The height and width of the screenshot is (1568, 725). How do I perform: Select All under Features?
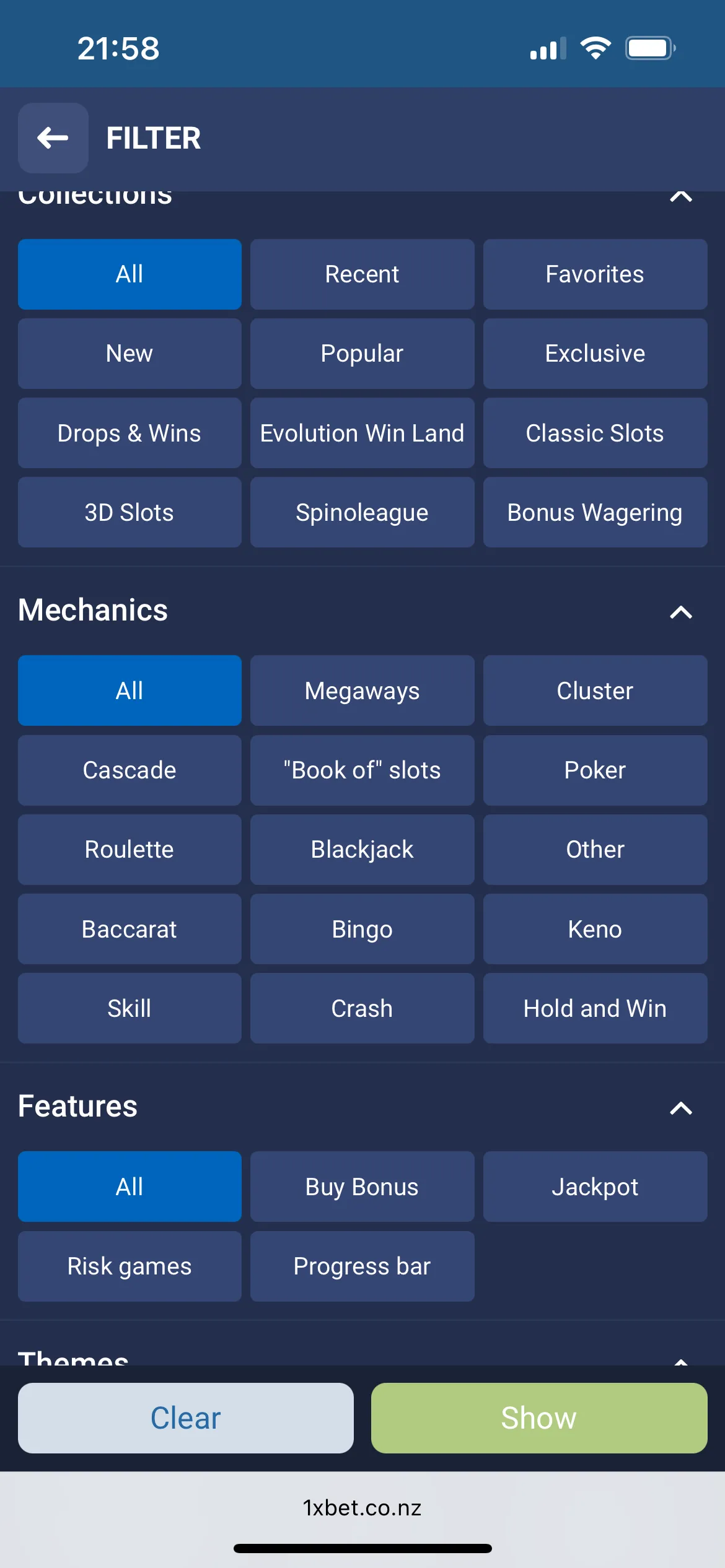tap(130, 1187)
